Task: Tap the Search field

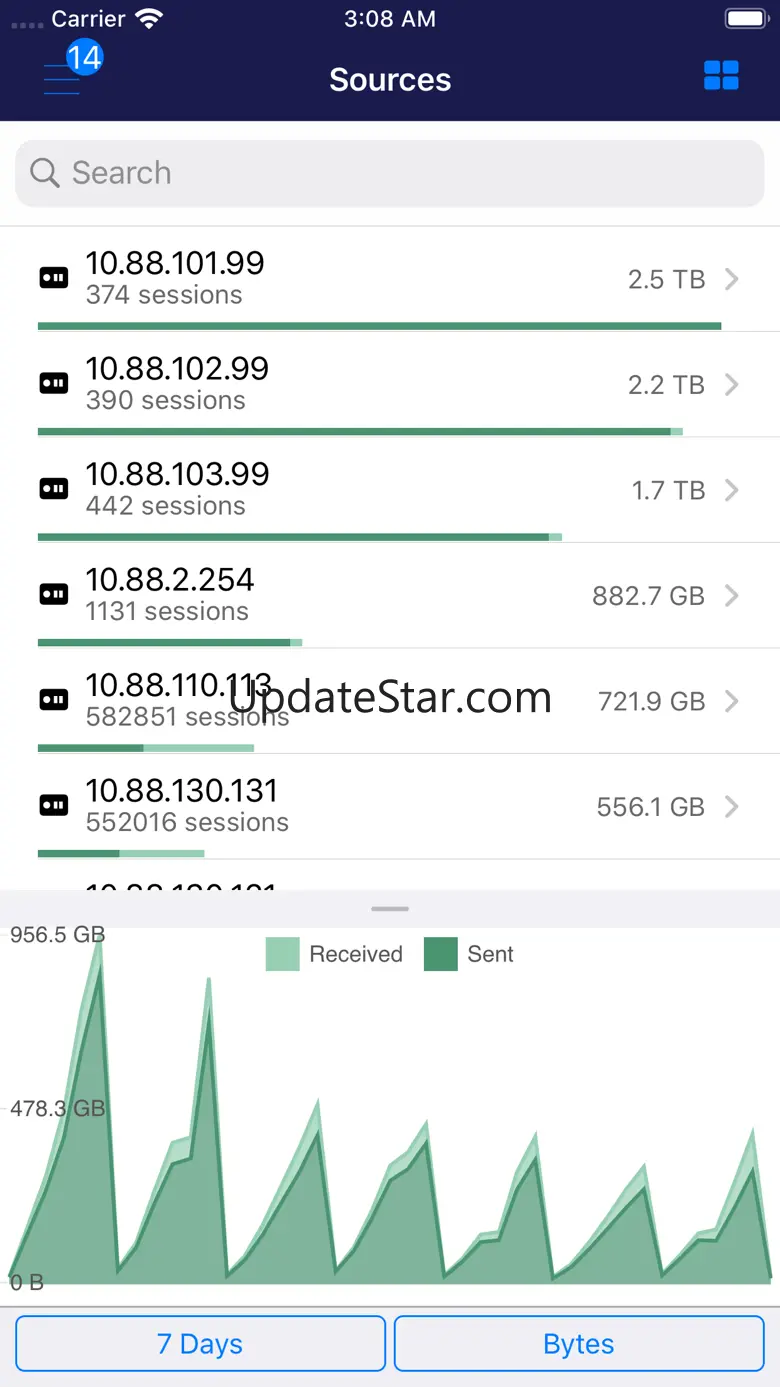Action: 390,173
